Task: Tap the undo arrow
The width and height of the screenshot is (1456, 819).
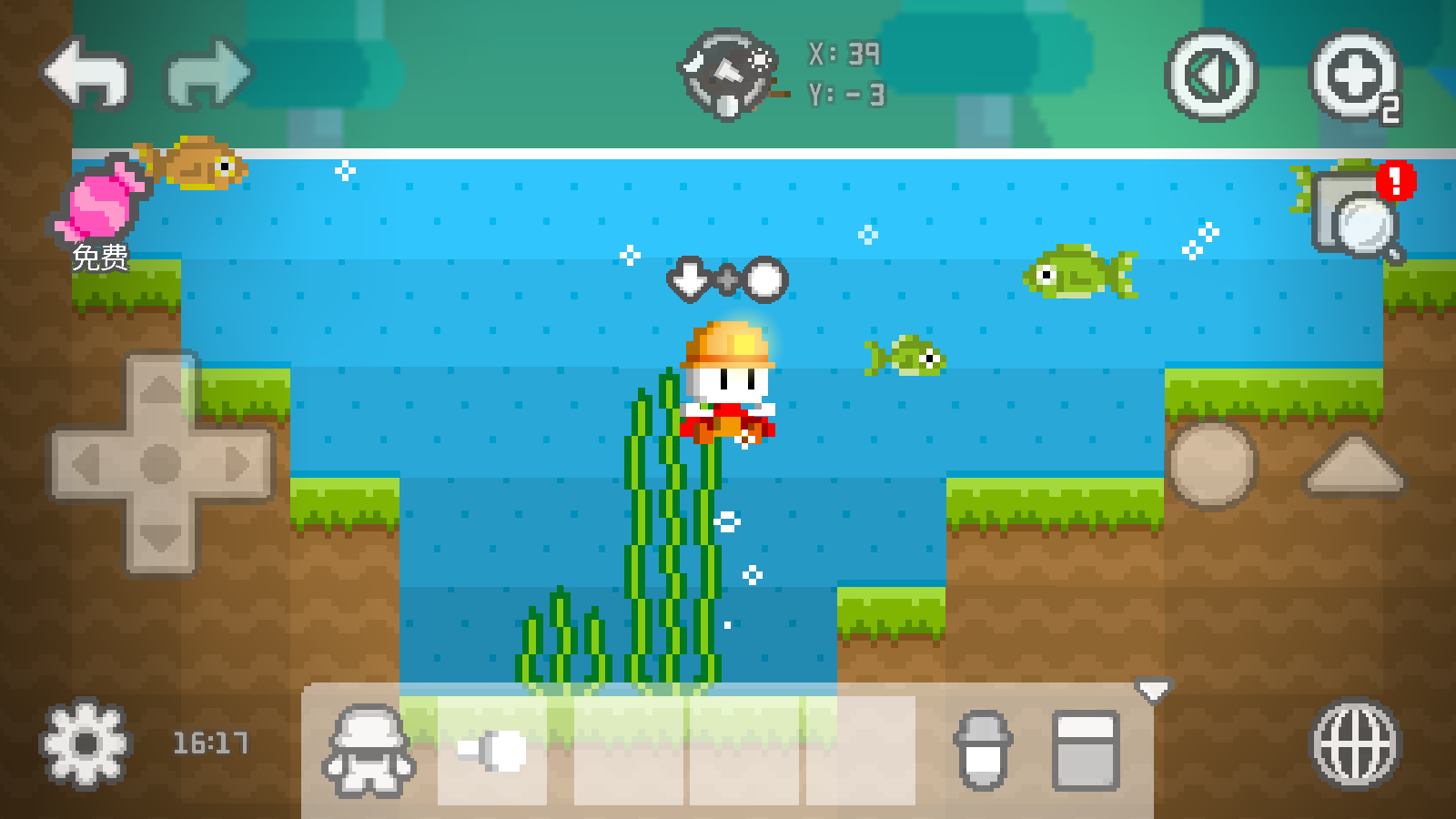Action: tap(88, 73)
